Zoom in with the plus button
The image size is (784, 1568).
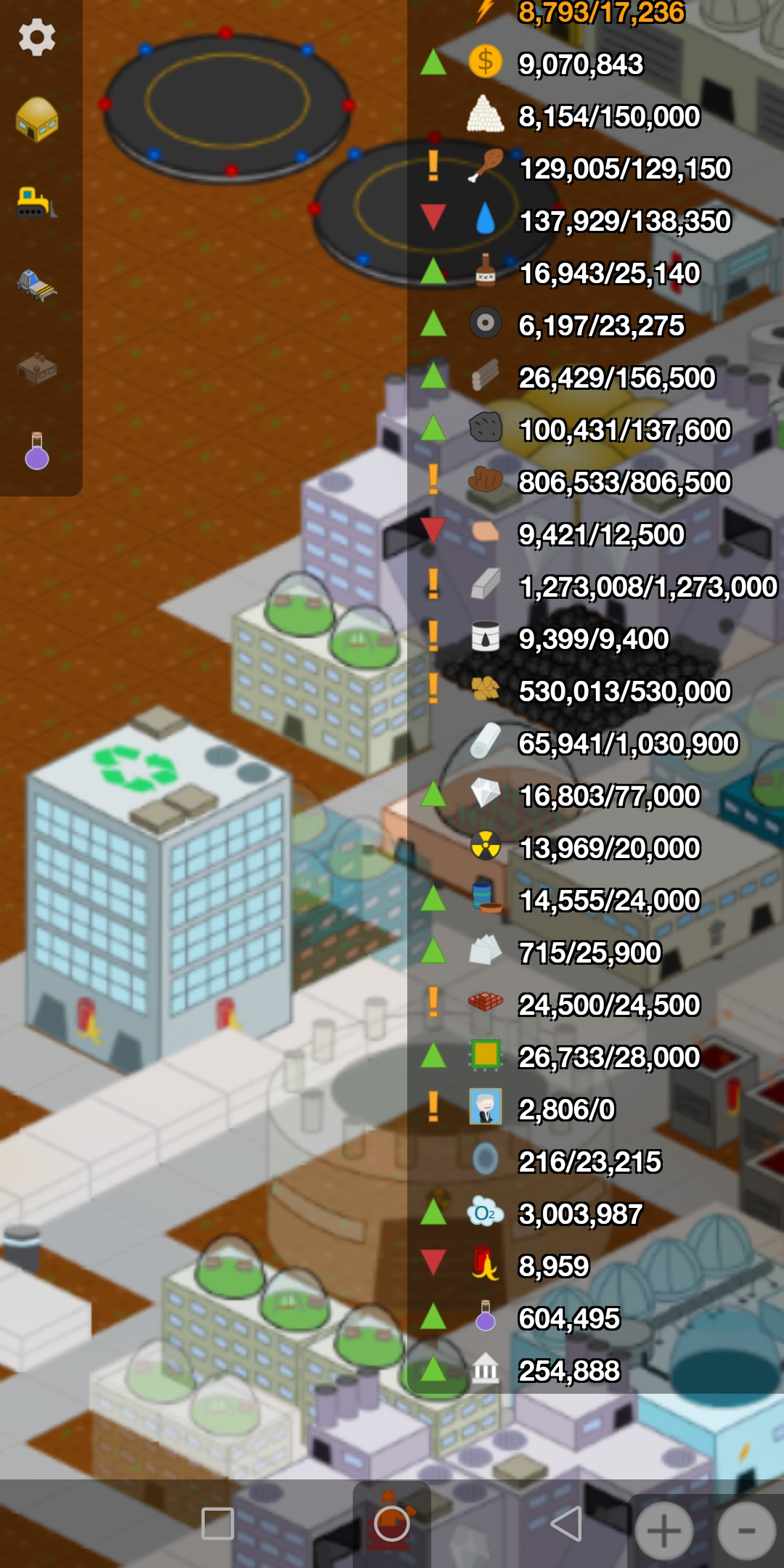(663, 1530)
